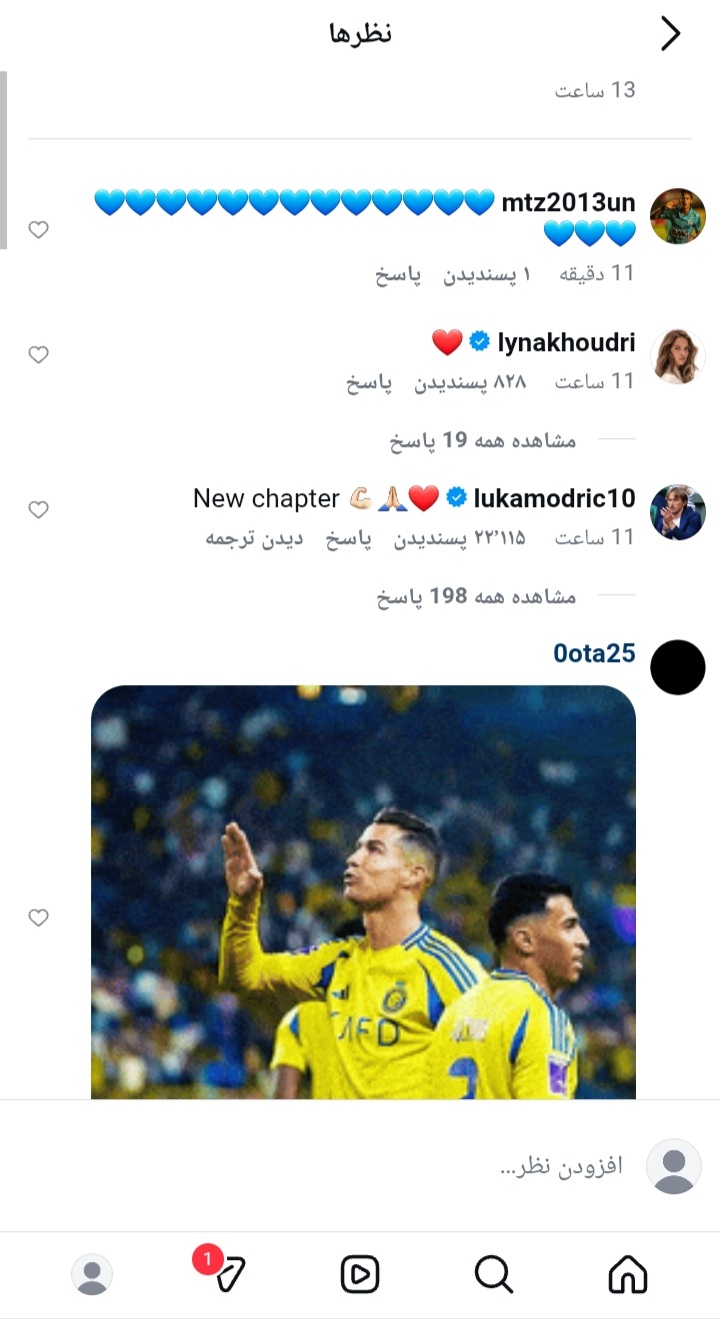
Task: Reply to lynakhoudri's comment
Action: (x=369, y=382)
